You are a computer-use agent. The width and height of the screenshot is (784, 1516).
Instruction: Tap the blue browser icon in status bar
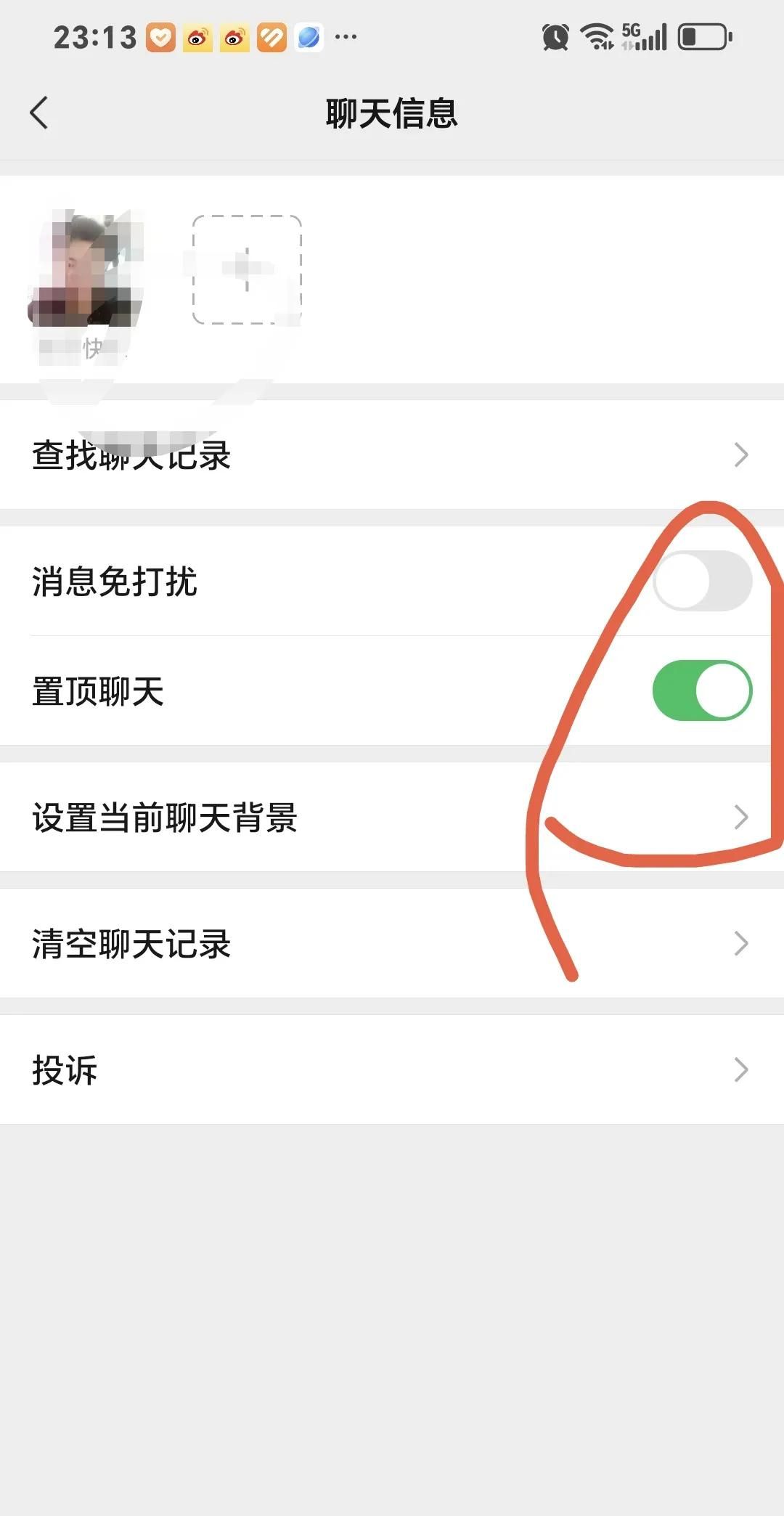point(308,36)
